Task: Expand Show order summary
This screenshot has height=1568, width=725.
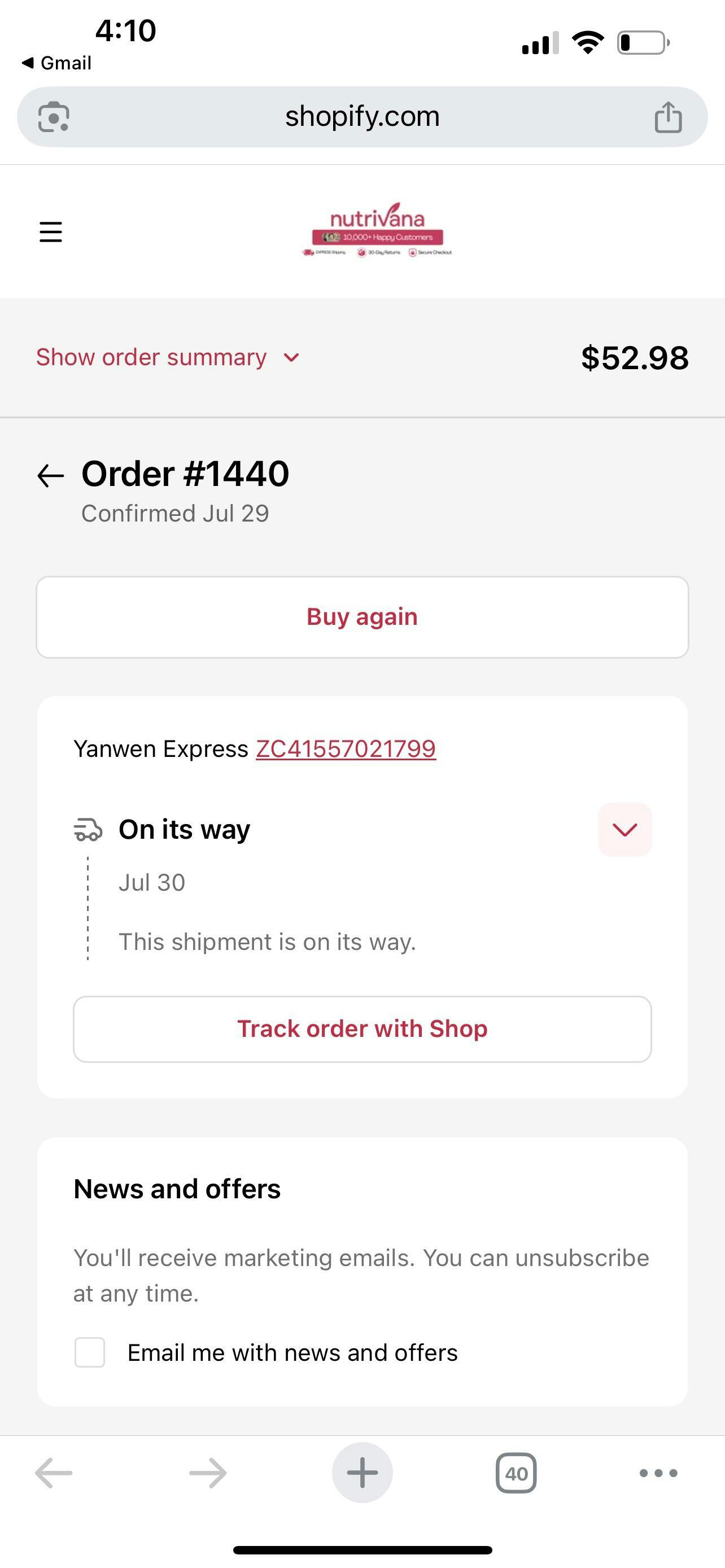Action: tap(168, 357)
